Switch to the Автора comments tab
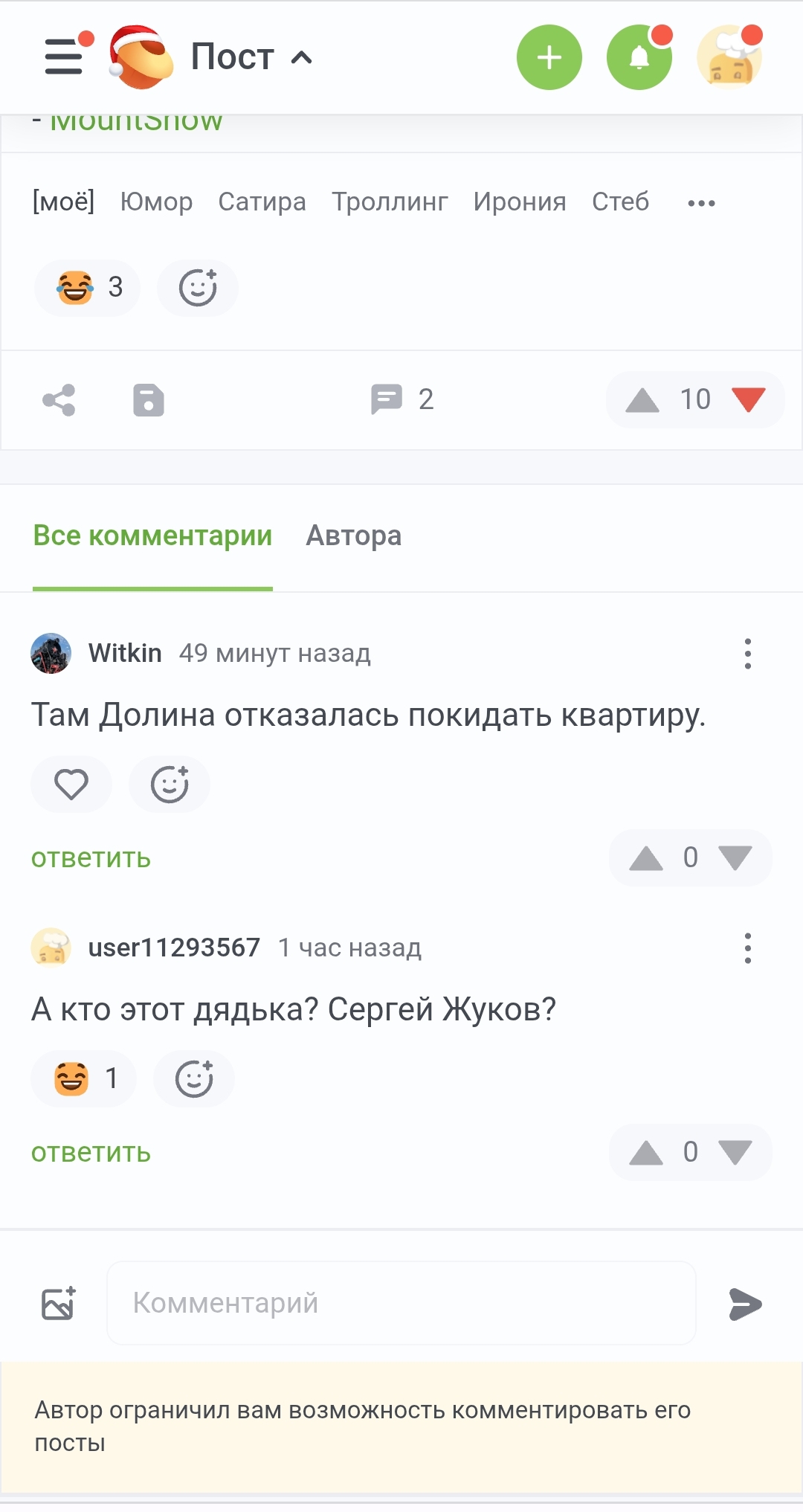The image size is (803, 1512). point(353,535)
